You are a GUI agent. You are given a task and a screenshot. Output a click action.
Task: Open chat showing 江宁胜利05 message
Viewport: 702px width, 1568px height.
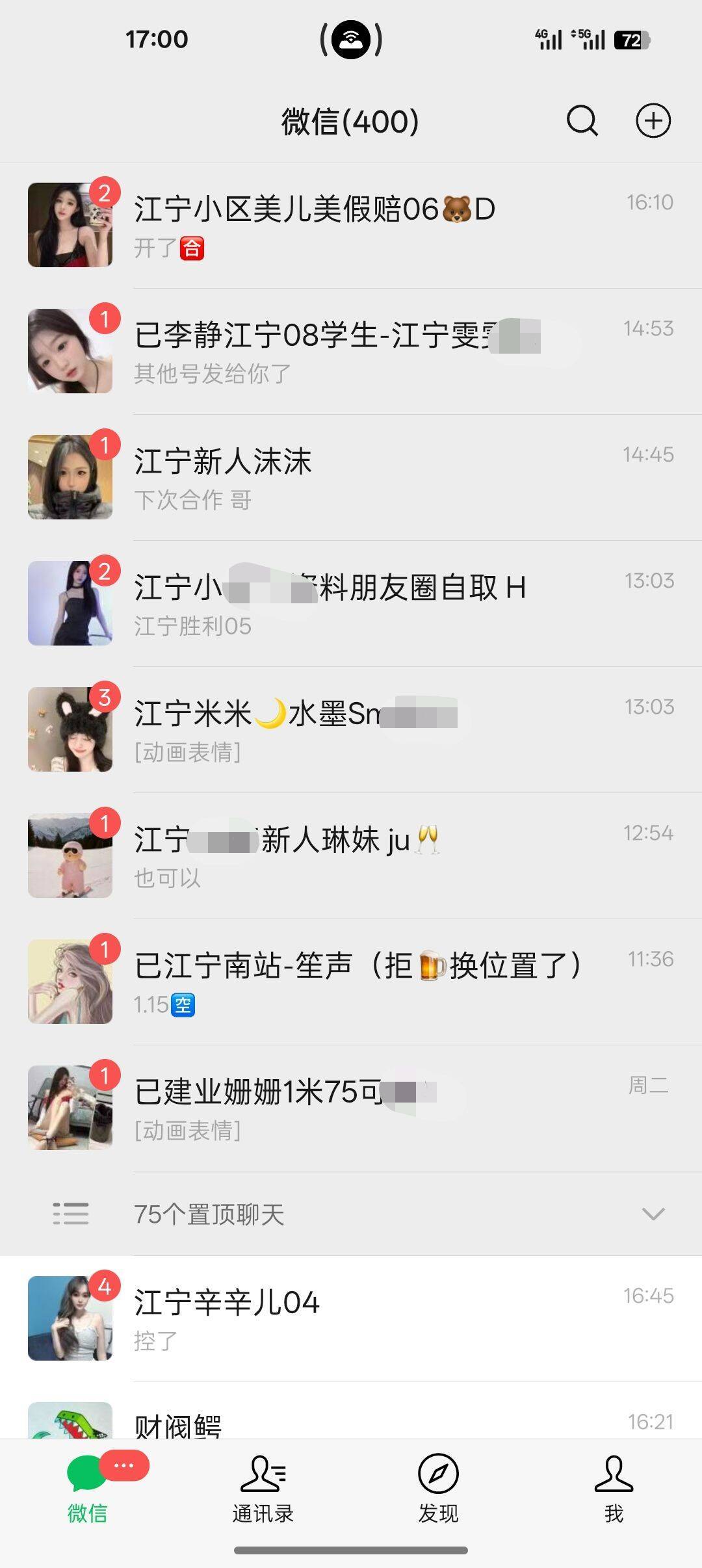351,603
